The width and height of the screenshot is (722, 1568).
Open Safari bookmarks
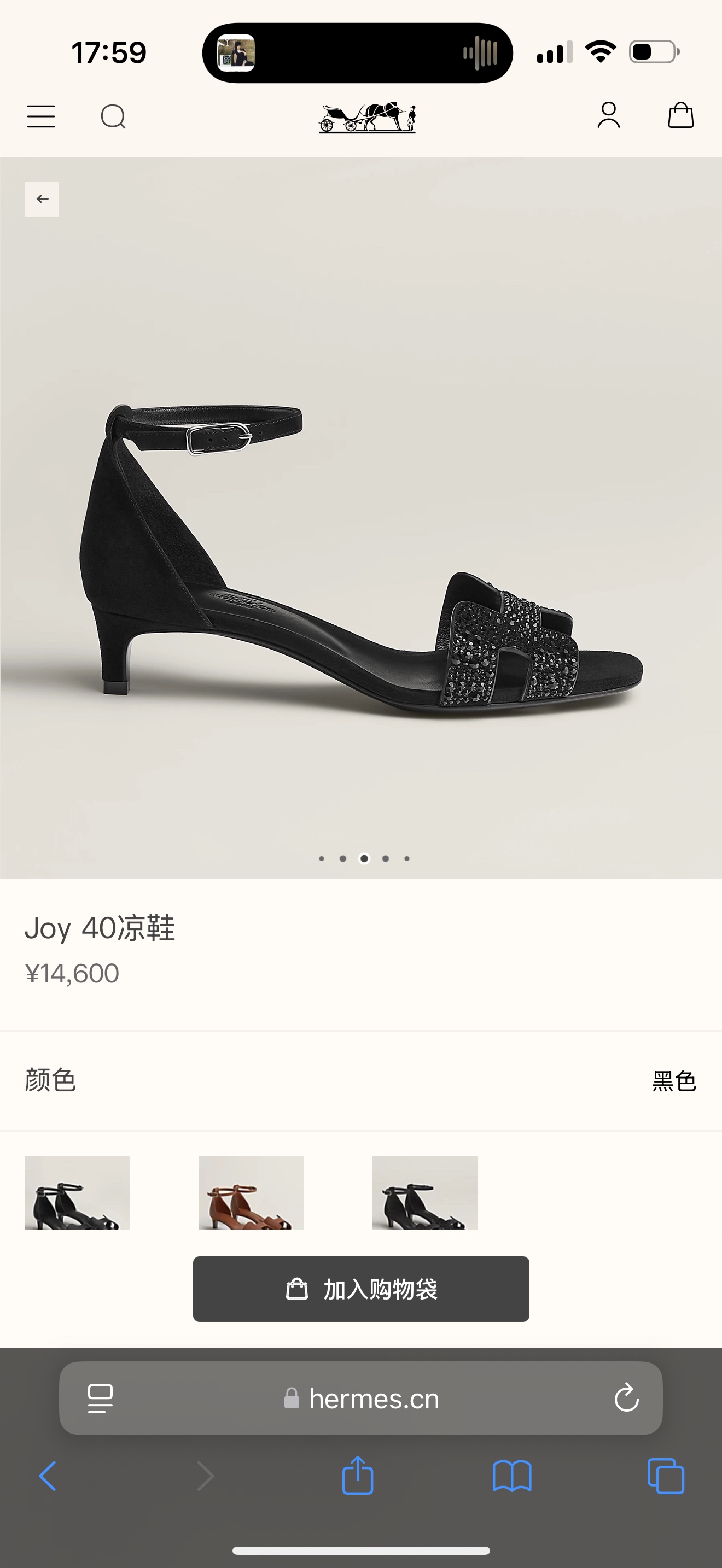click(x=511, y=1476)
